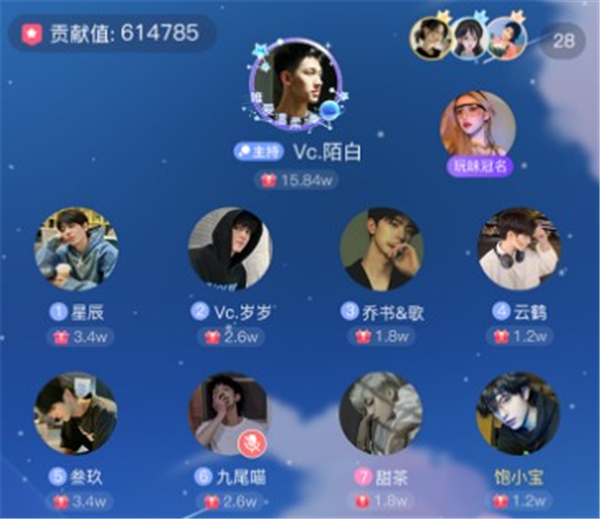View the 28 online audience members
Image resolution: width=600 pixels, height=519 pixels.
click(564, 41)
